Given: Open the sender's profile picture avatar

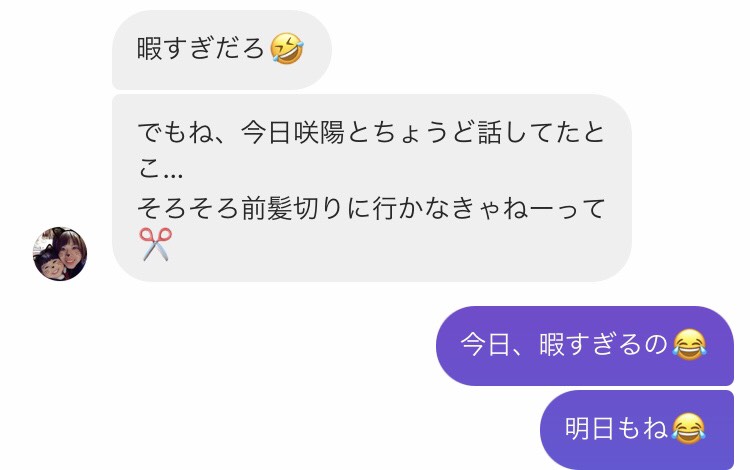Looking at the screenshot, I should tap(60, 254).
